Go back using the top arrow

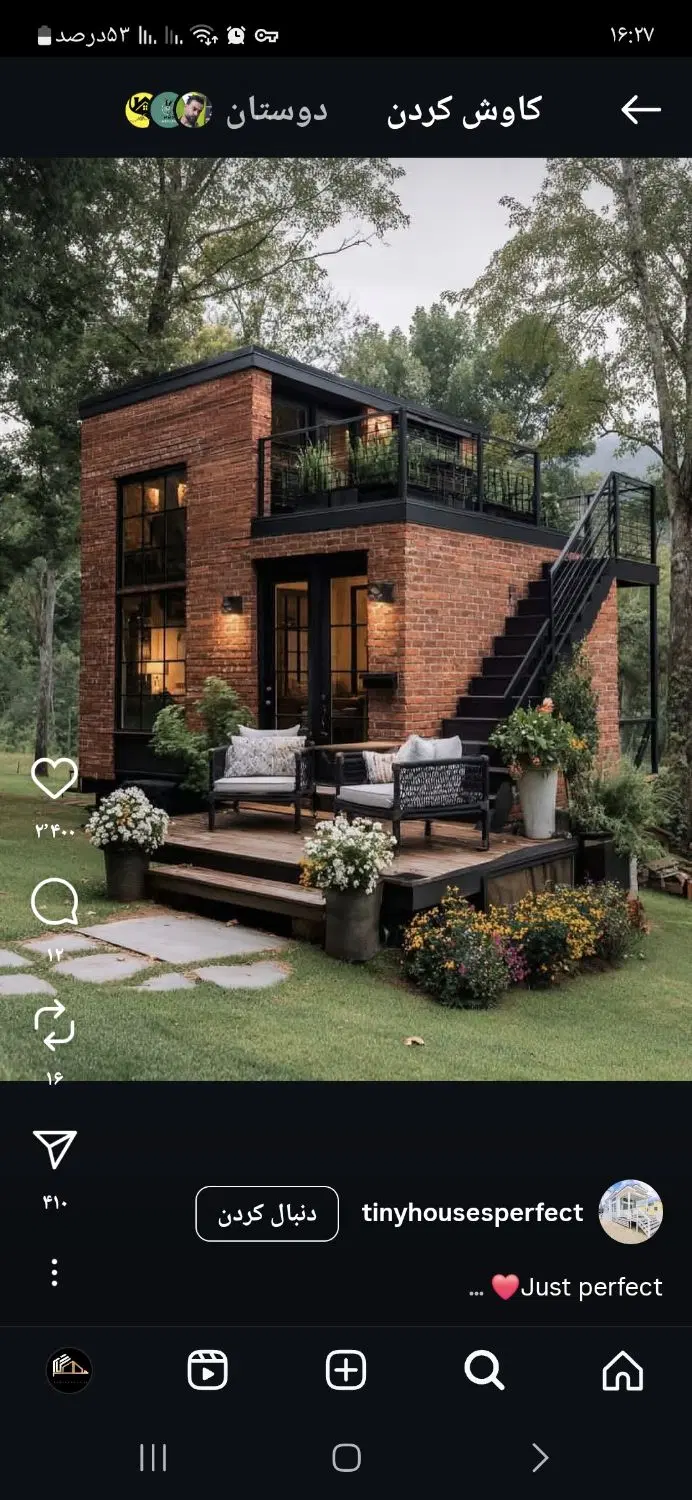pyautogui.click(x=641, y=110)
